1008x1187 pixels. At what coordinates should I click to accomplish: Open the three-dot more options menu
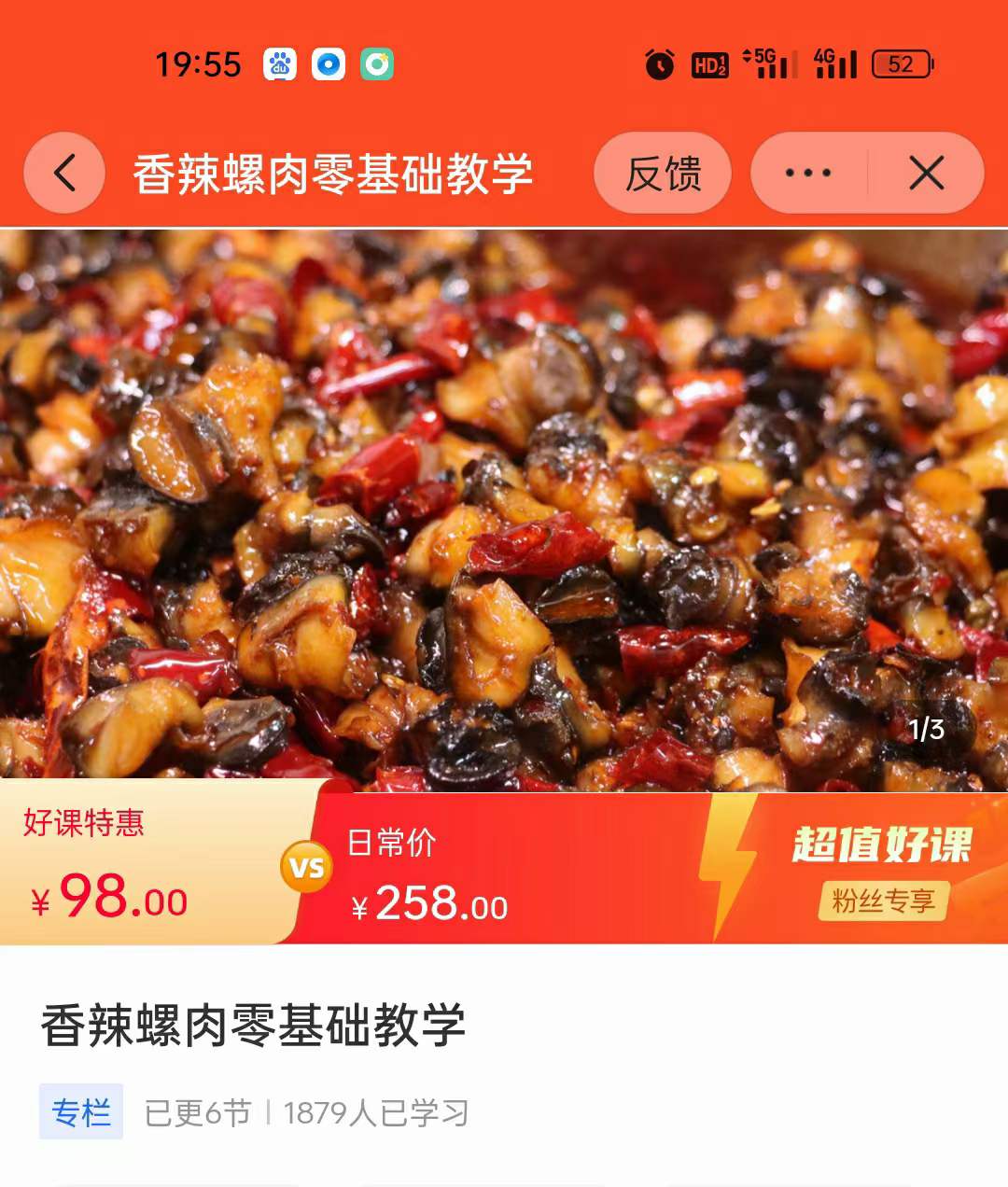coord(805,174)
